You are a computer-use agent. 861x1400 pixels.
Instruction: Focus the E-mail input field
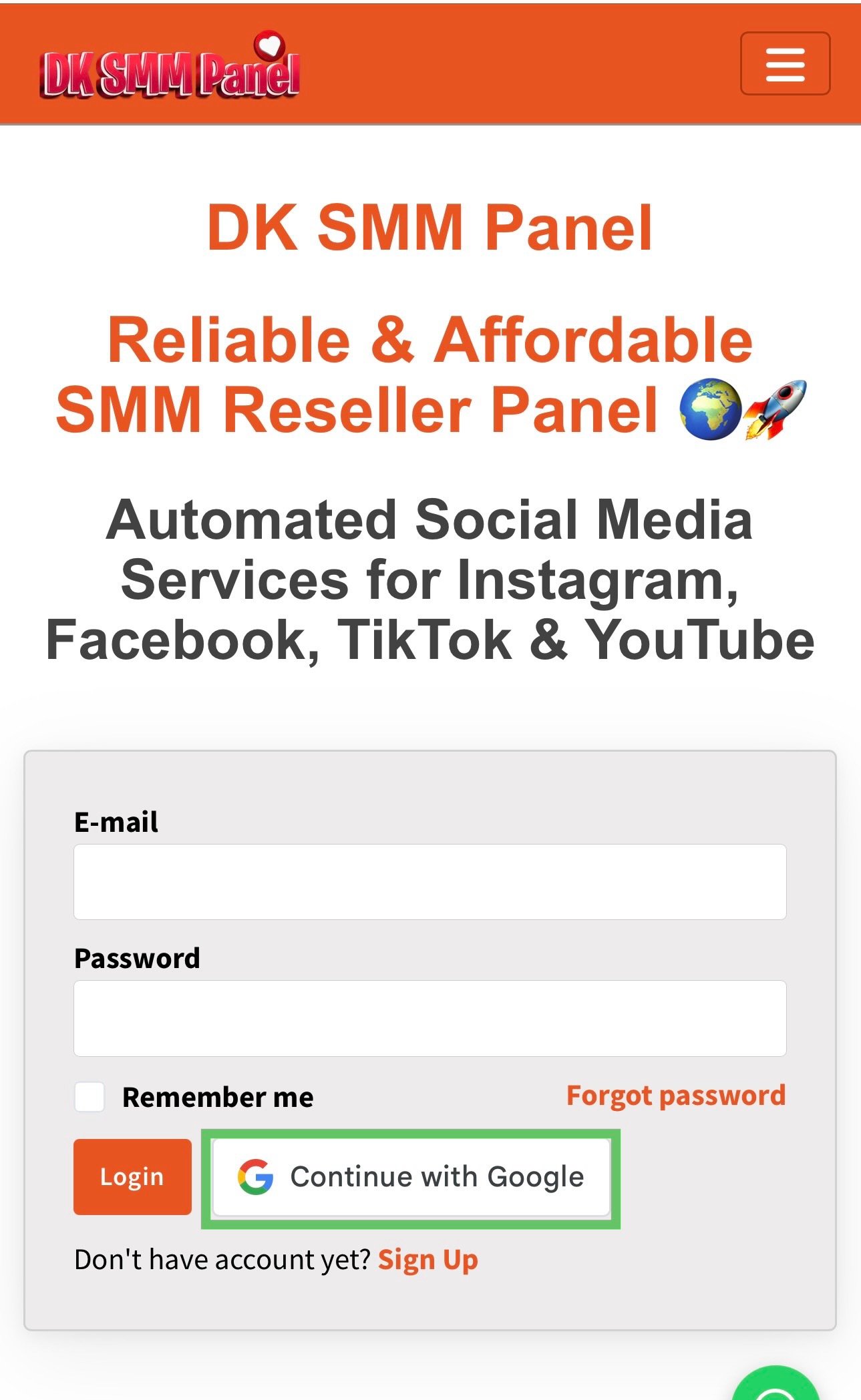click(429, 881)
